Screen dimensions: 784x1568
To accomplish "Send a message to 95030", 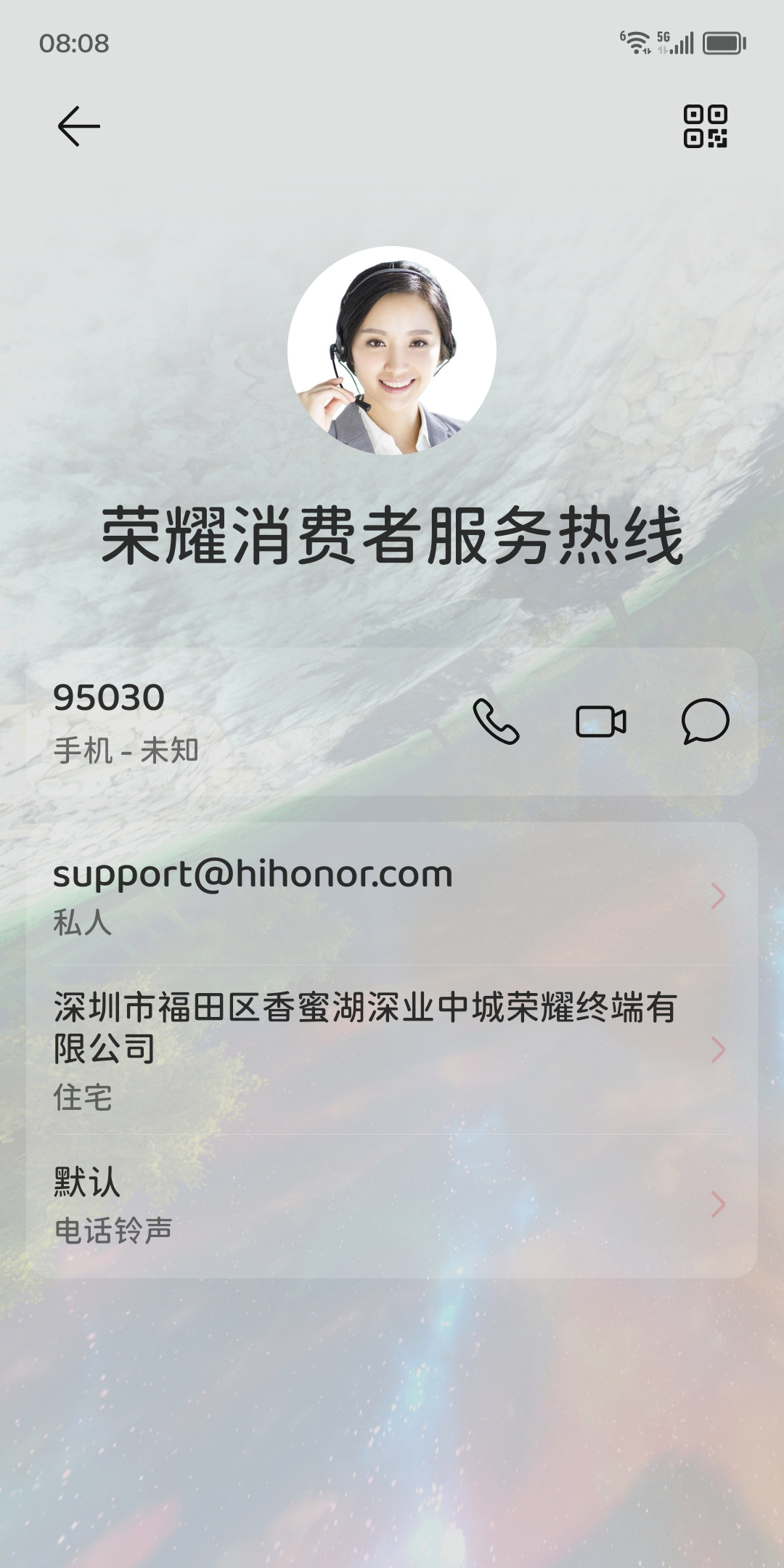I will point(705,722).
